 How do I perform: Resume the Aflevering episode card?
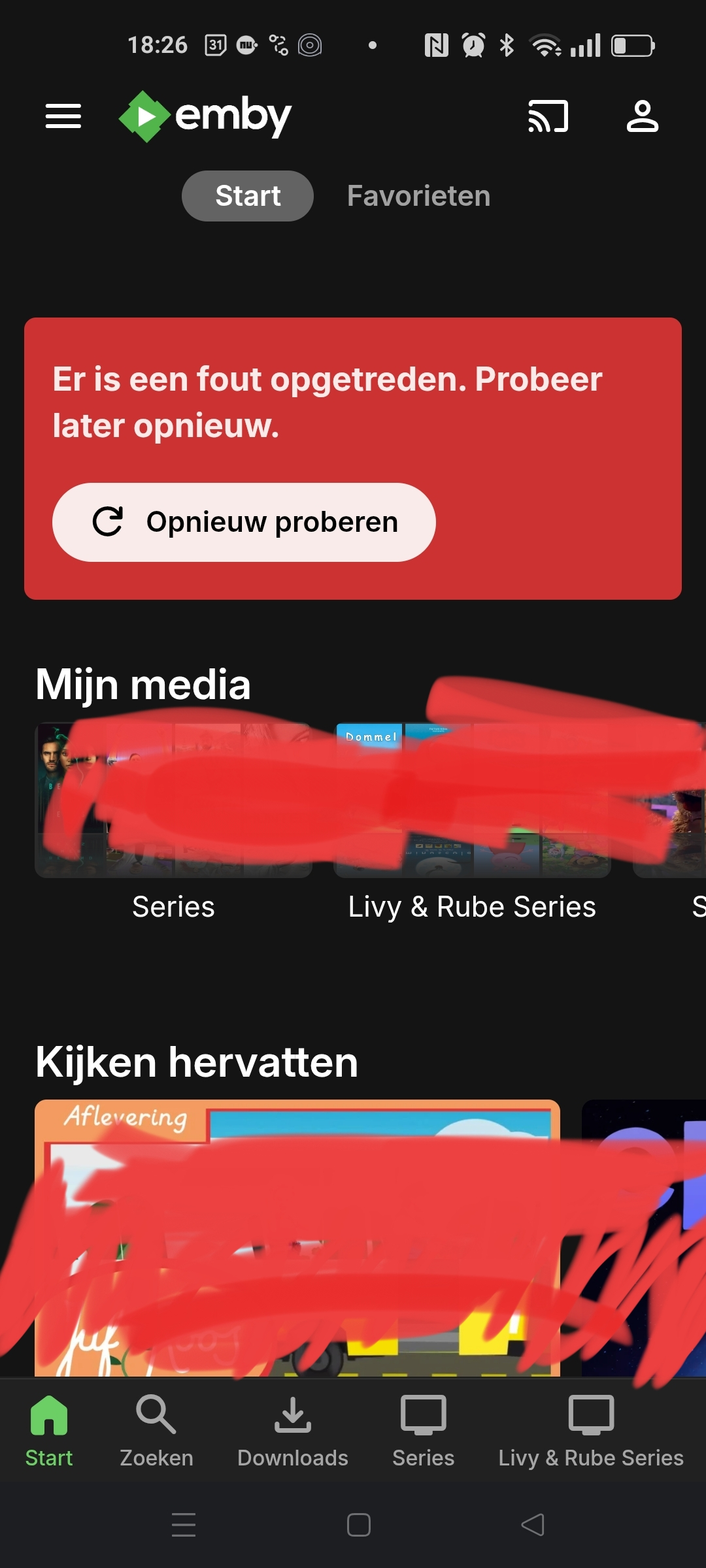tap(297, 1238)
